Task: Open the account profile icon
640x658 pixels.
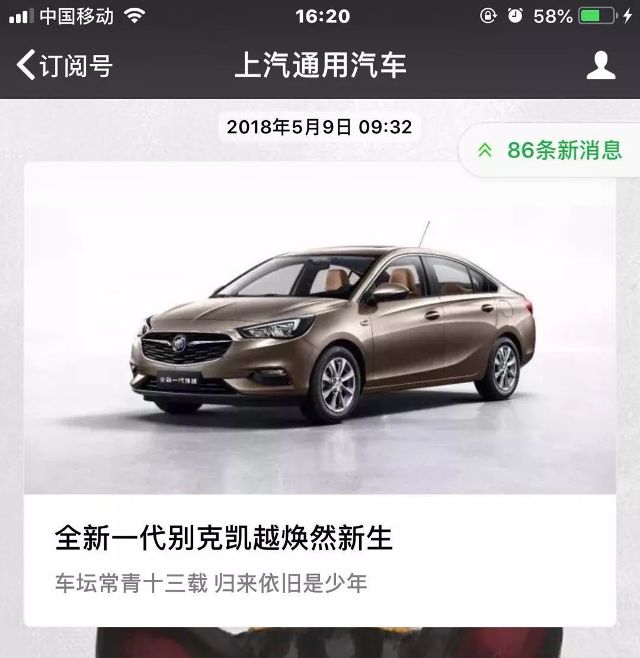Action: coord(600,66)
